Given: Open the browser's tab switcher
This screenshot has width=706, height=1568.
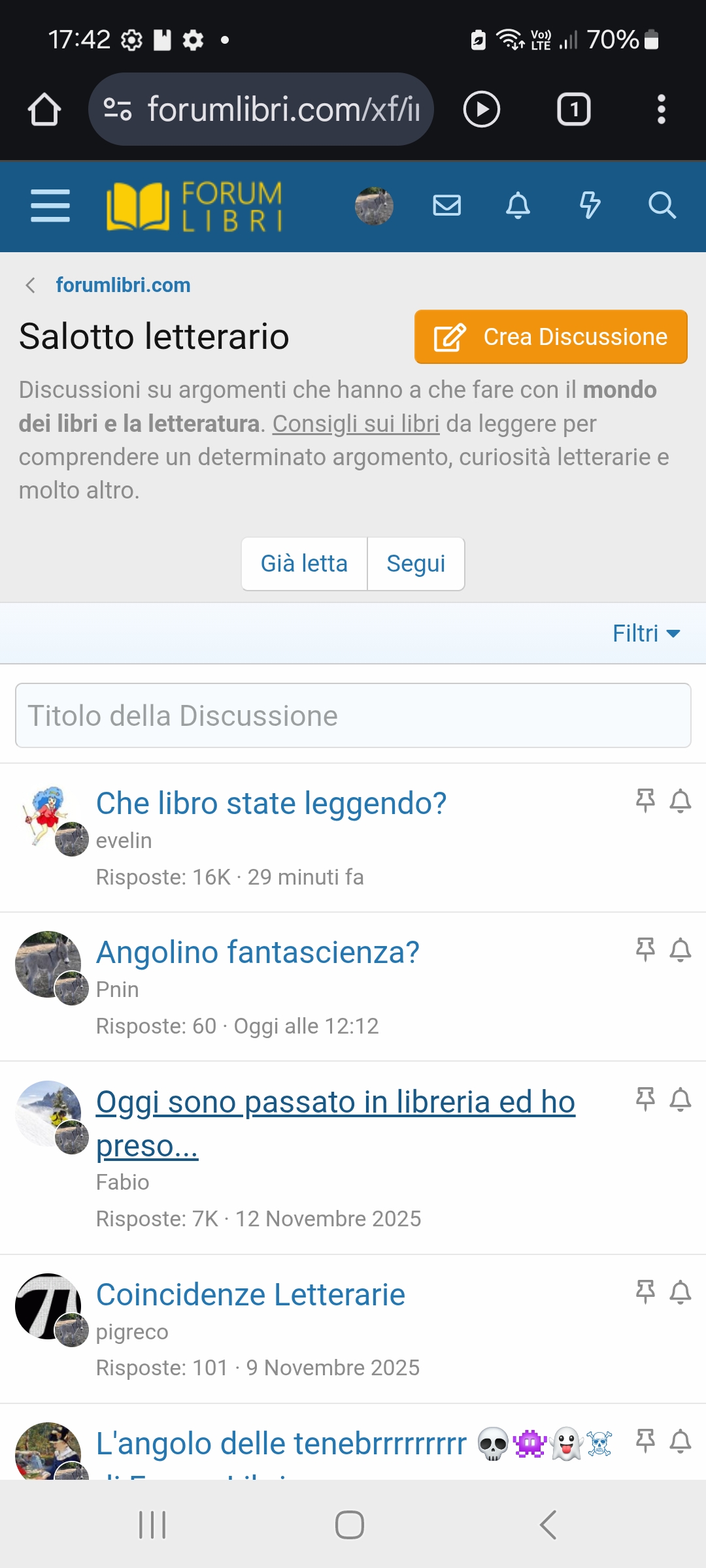Looking at the screenshot, I should point(573,109).
